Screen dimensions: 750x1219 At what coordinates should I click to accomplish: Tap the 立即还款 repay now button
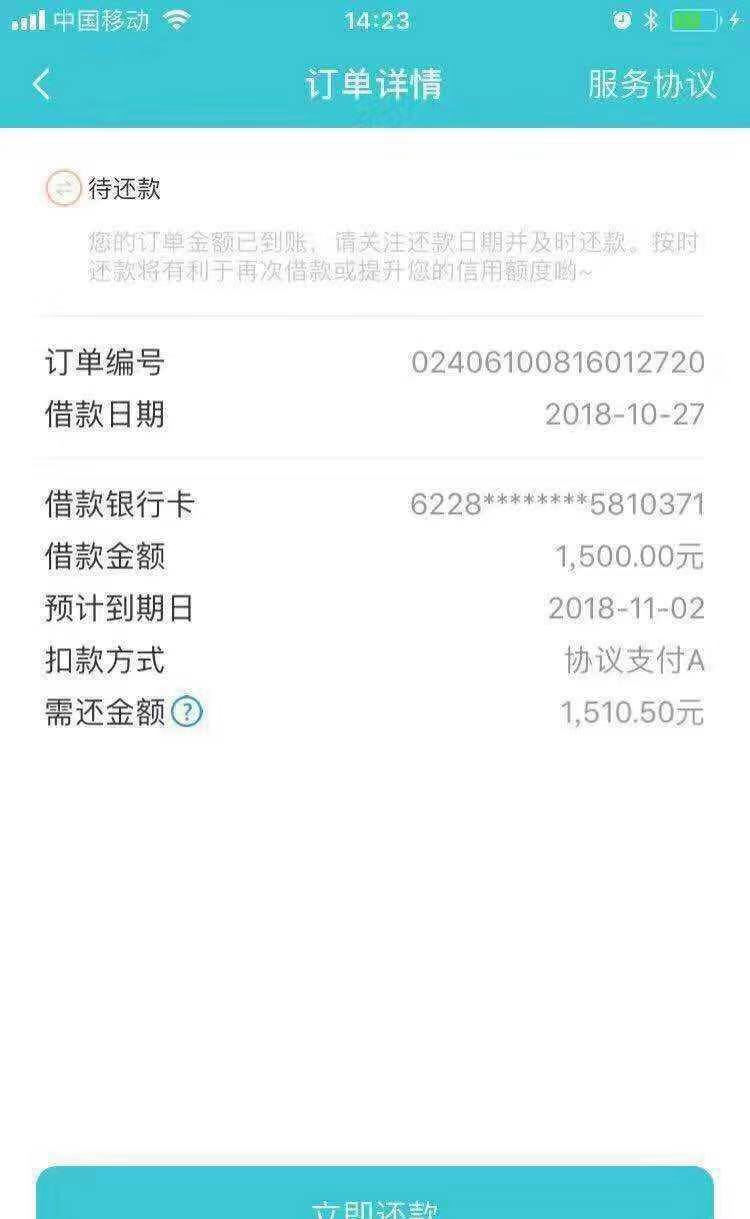(375, 1193)
